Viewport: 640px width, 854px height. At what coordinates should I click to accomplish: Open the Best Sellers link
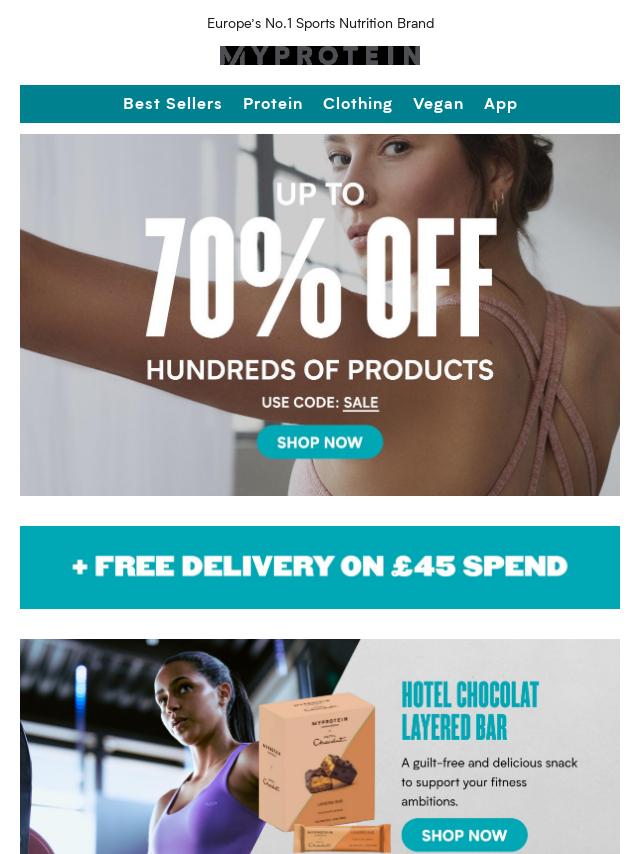(172, 104)
